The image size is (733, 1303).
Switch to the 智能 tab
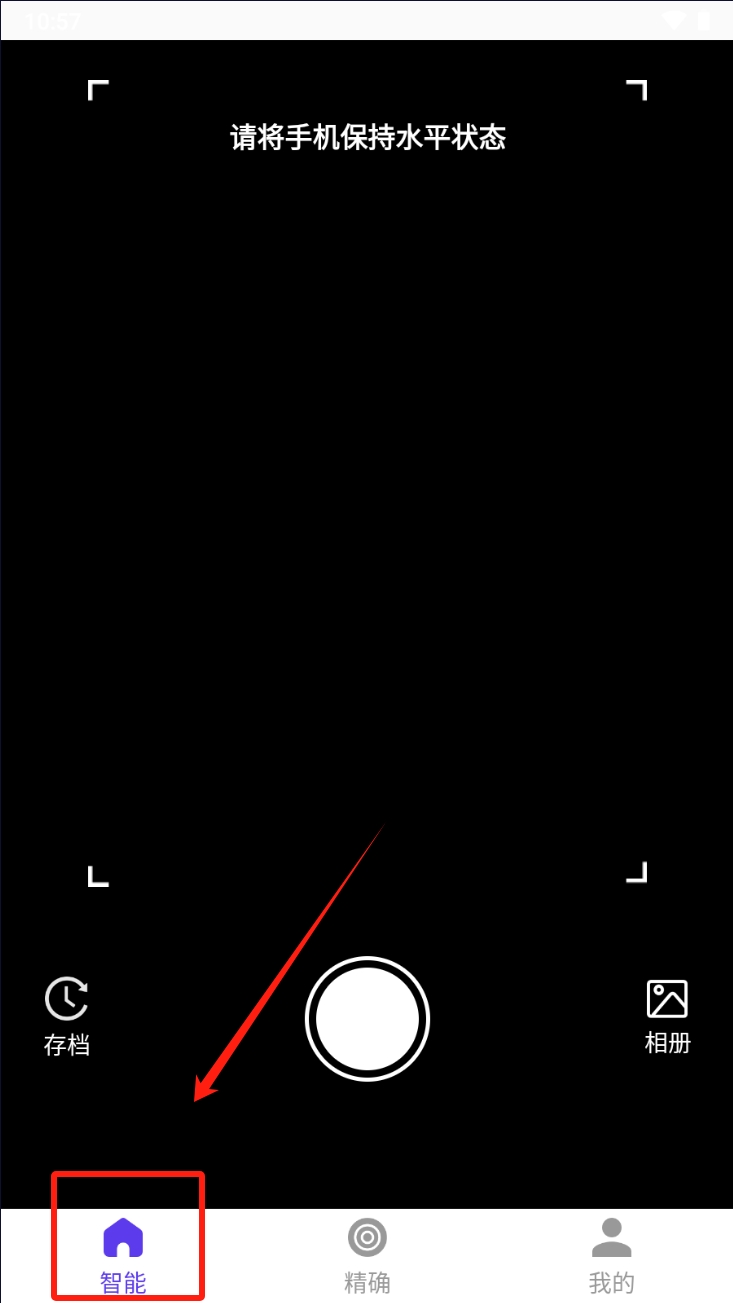point(123,1254)
